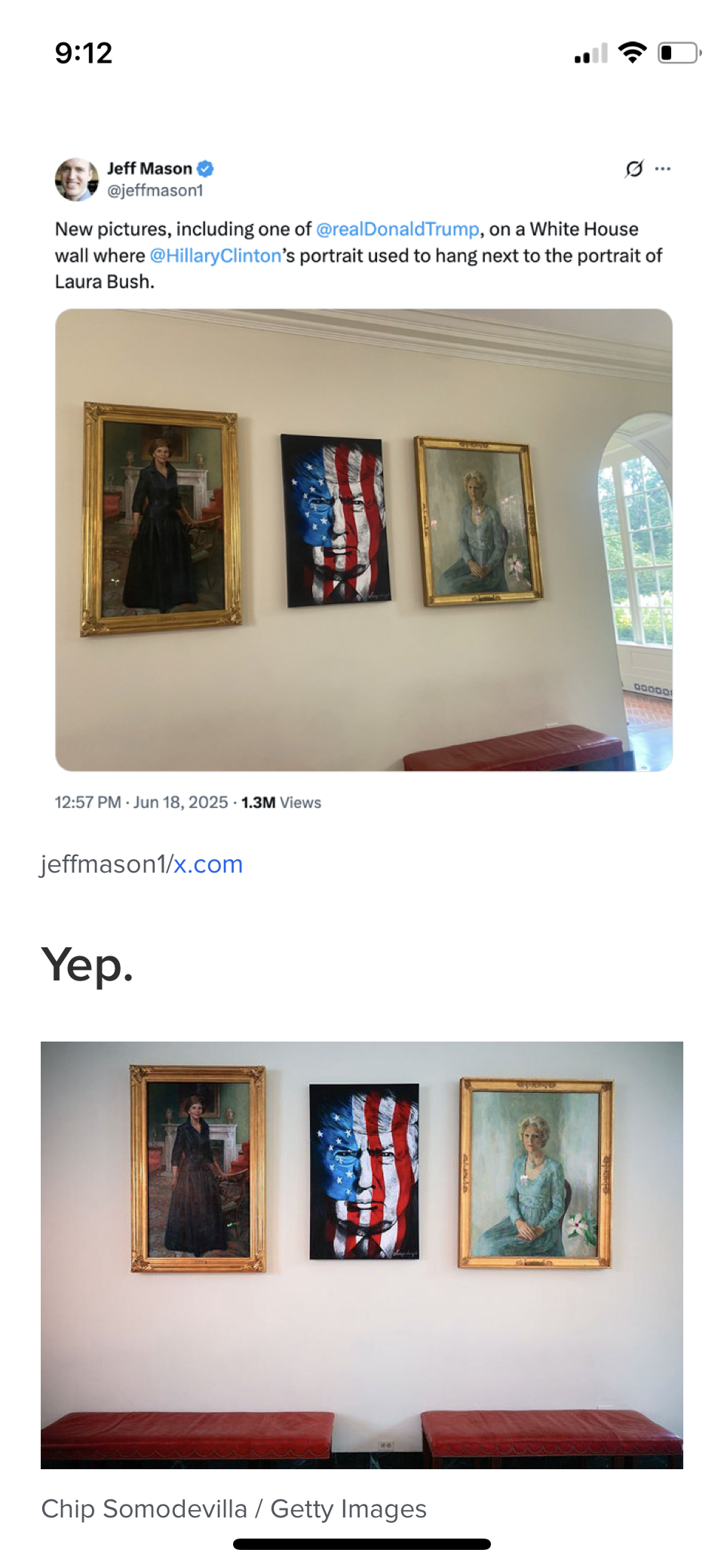Open the Jeff Mason tweet screenshot image
Viewport: 724px width, 1568px height.
363,483
